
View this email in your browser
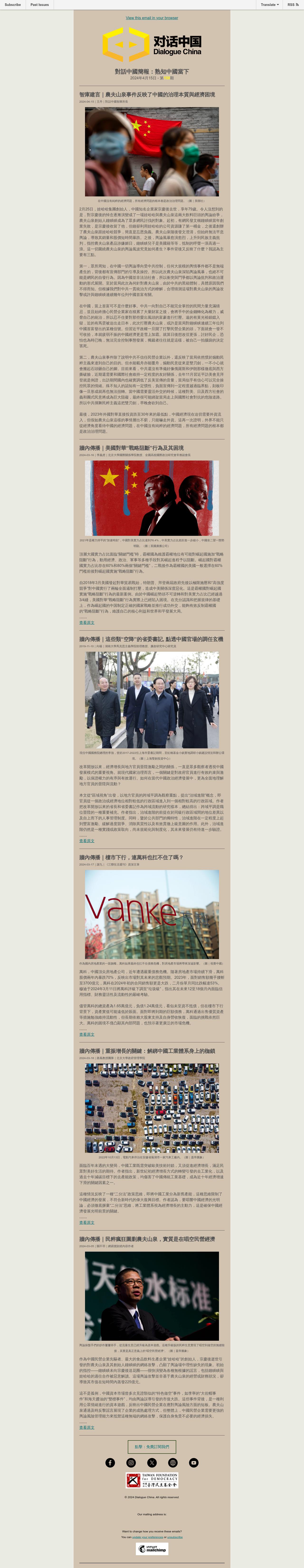pos(152,18)
